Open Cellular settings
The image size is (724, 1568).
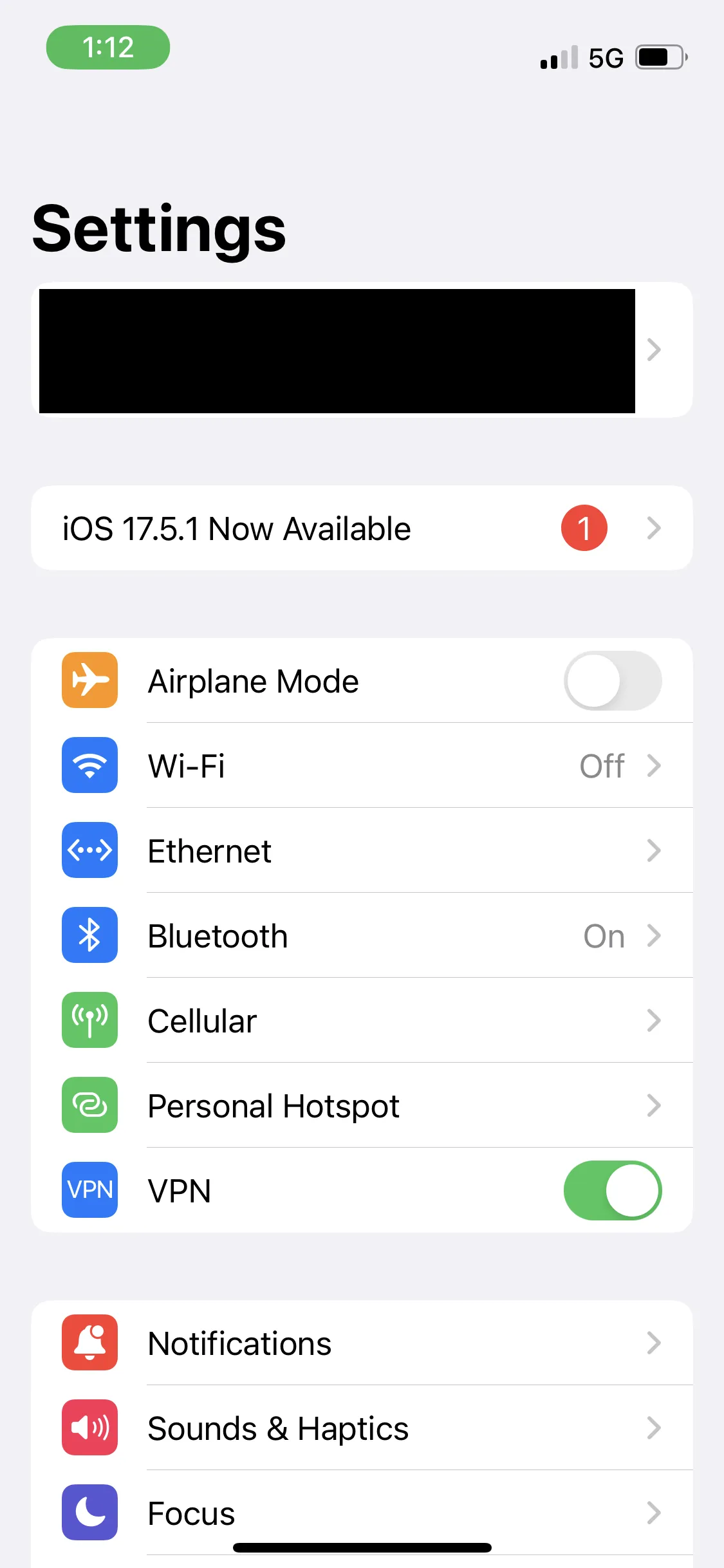coord(362,1021)
